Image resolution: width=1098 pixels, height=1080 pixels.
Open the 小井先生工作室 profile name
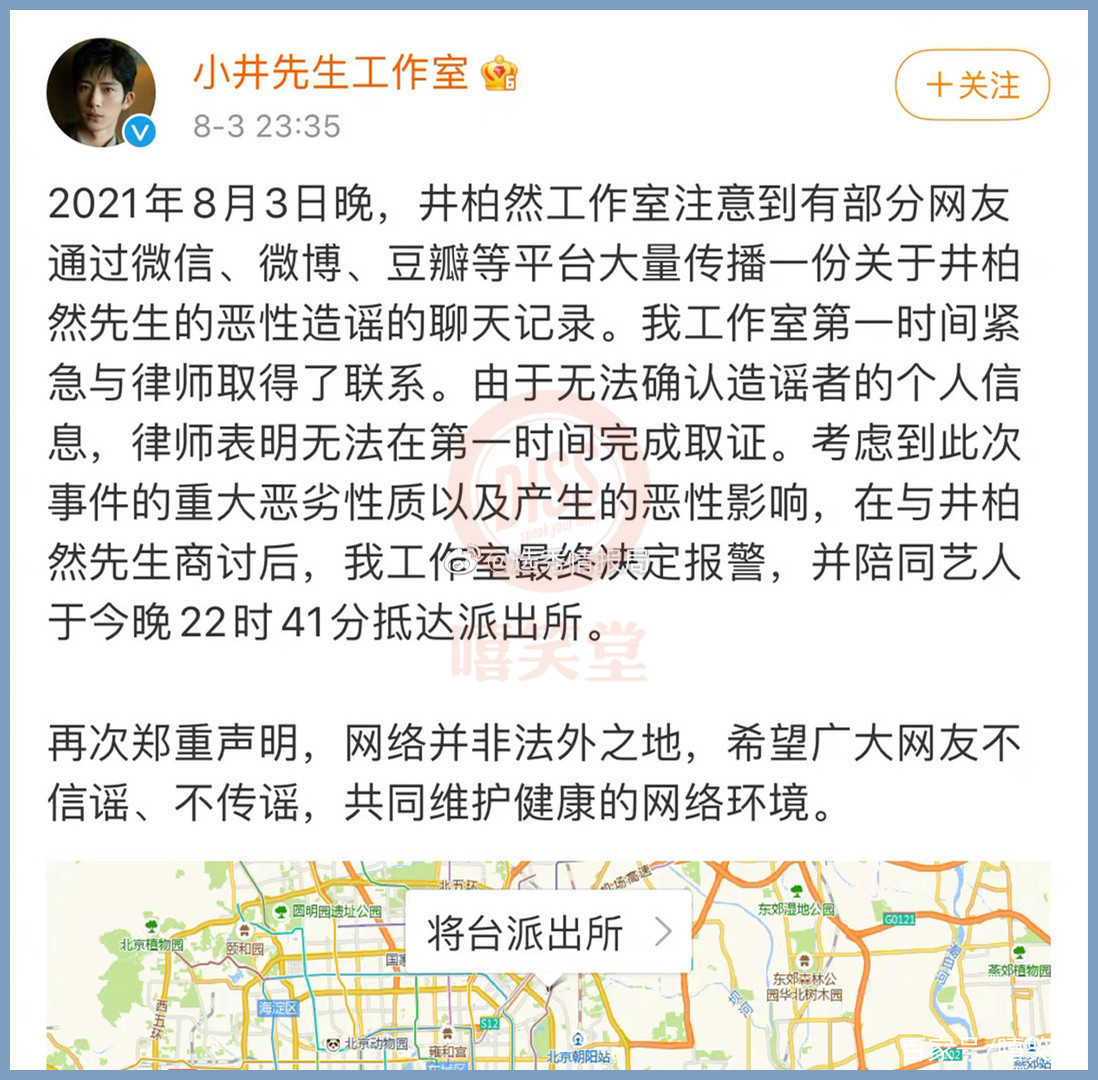click(330, 73)
